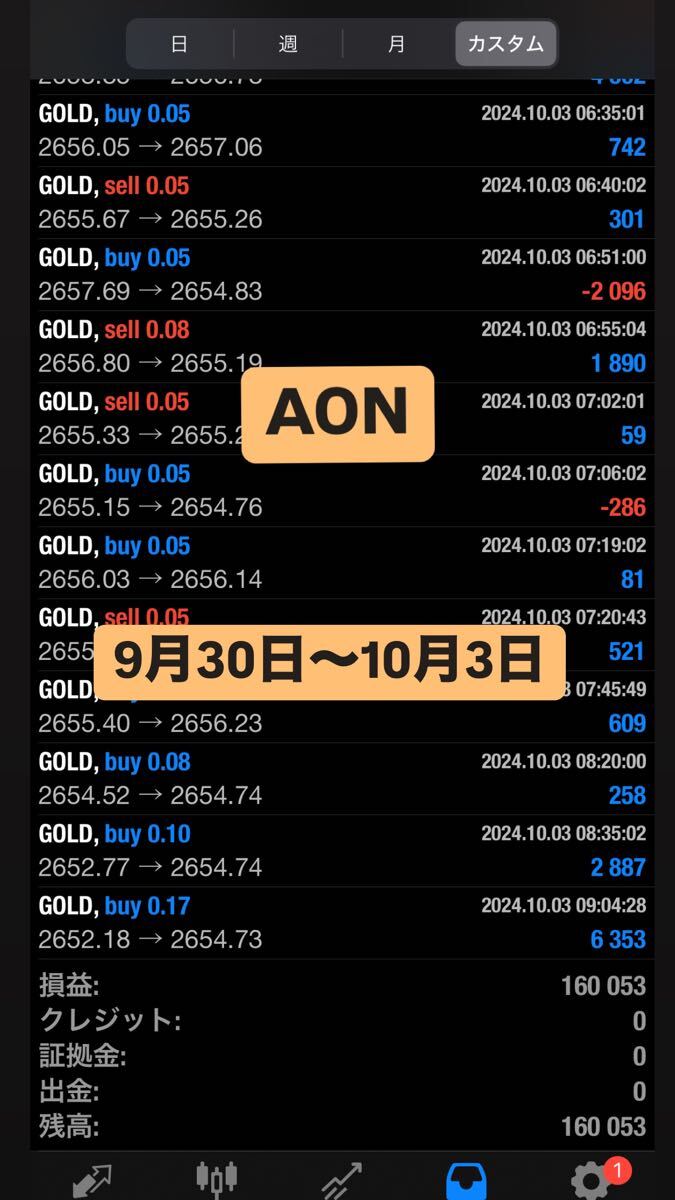
Task: Expand the GOLD buy 0.08 trade at 08:20:00
Action: click(x=342, y=779)
